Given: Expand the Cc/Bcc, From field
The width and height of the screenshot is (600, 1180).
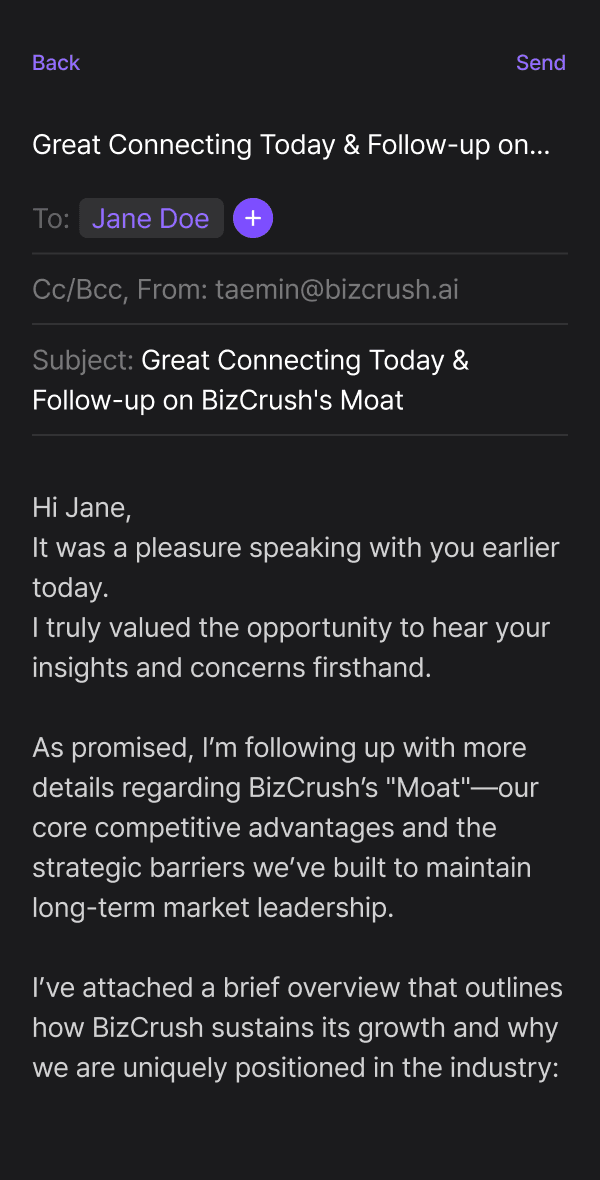Looking at the screenshot, I should point(246,290).
